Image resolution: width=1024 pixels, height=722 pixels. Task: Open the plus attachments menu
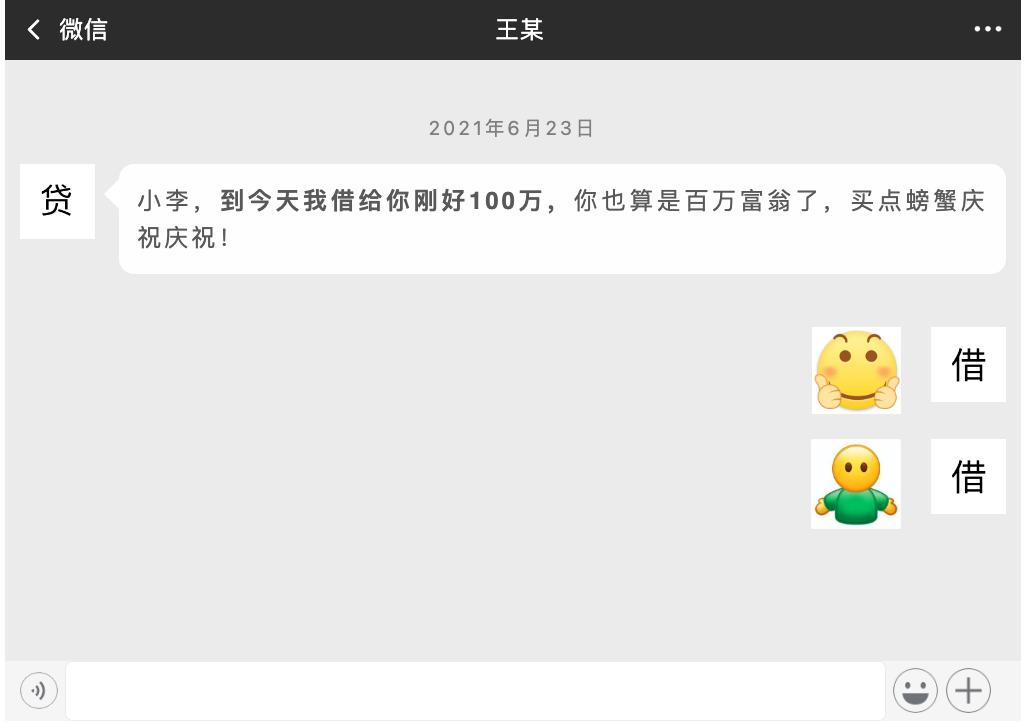pyautogui.click(x=968, y=690)
